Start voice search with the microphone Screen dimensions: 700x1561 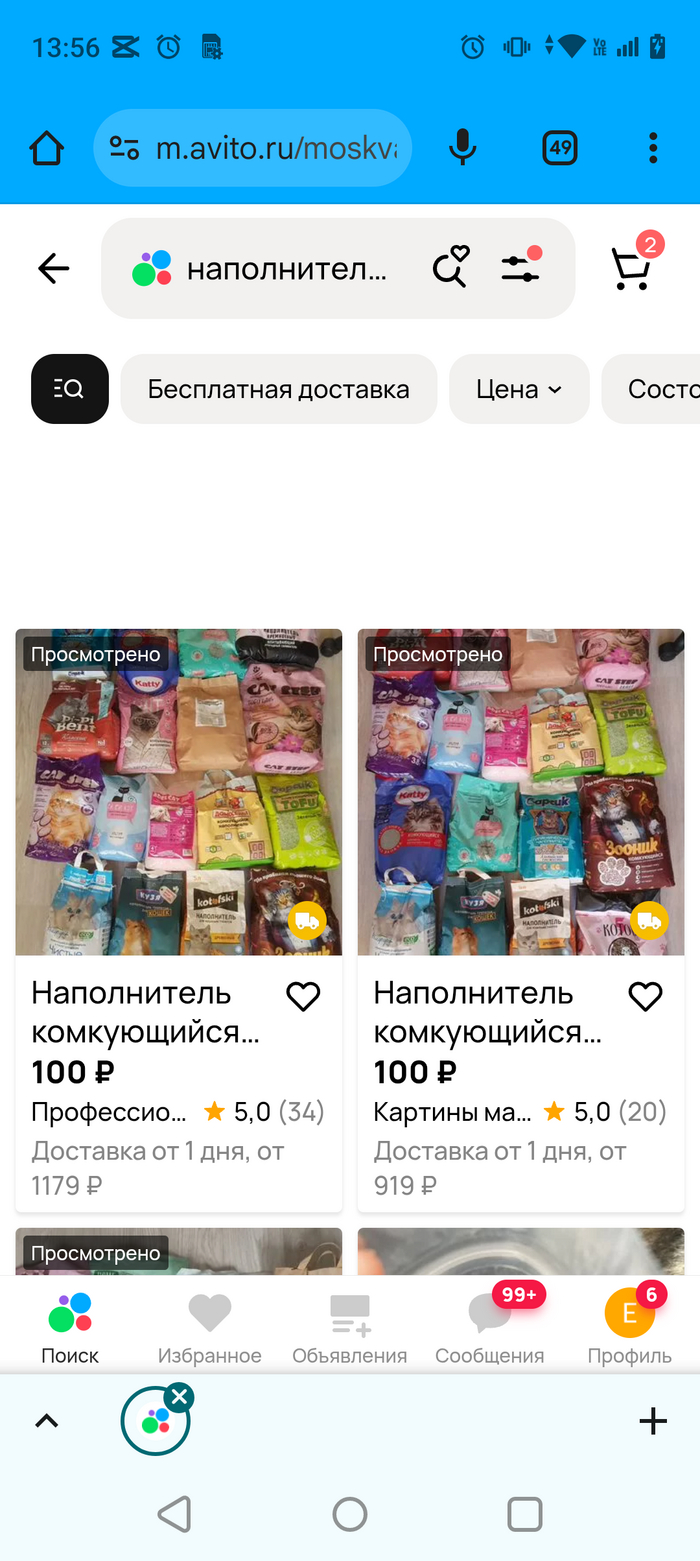pyautogui.click(x=462, y=149)
